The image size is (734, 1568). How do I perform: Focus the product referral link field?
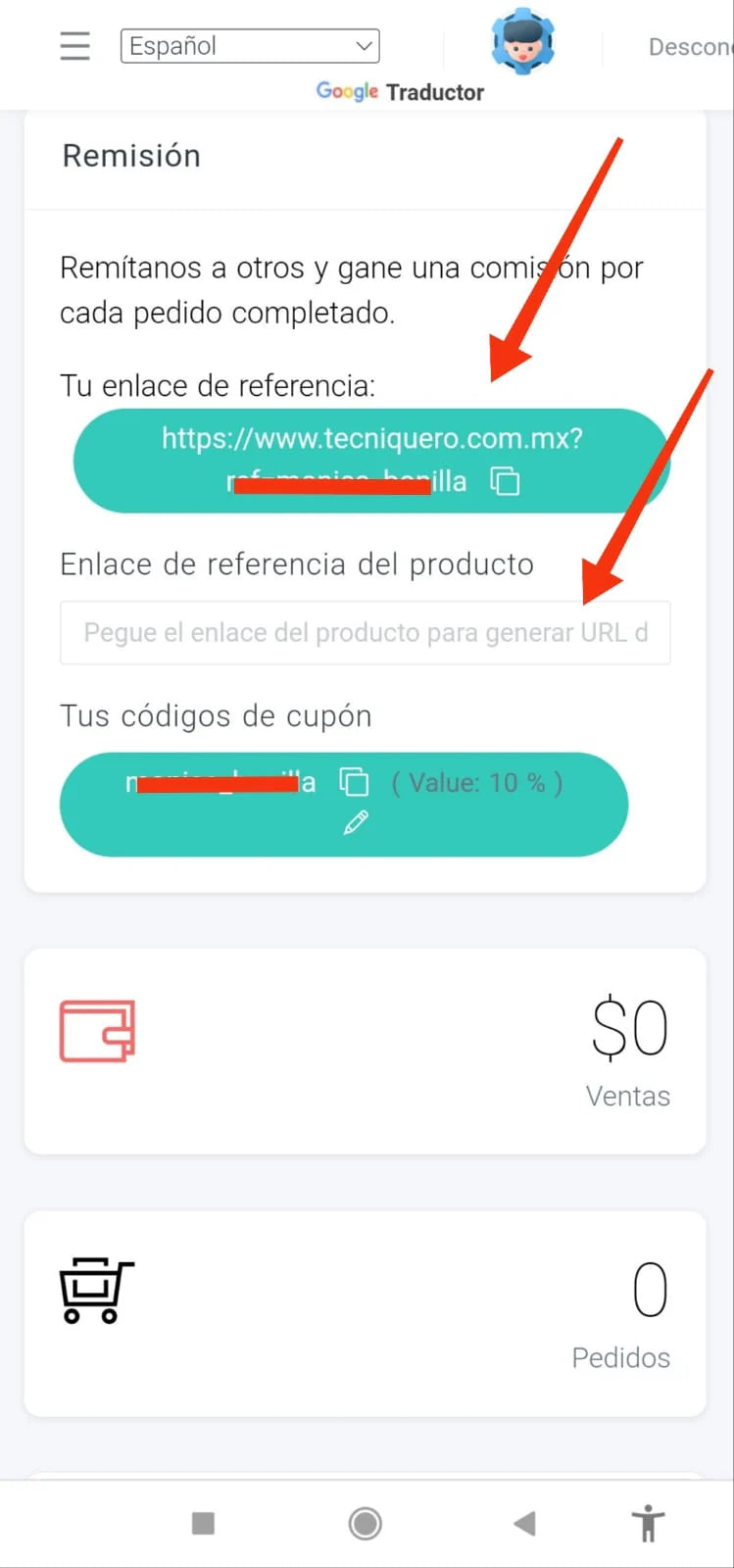coord(365,633)
